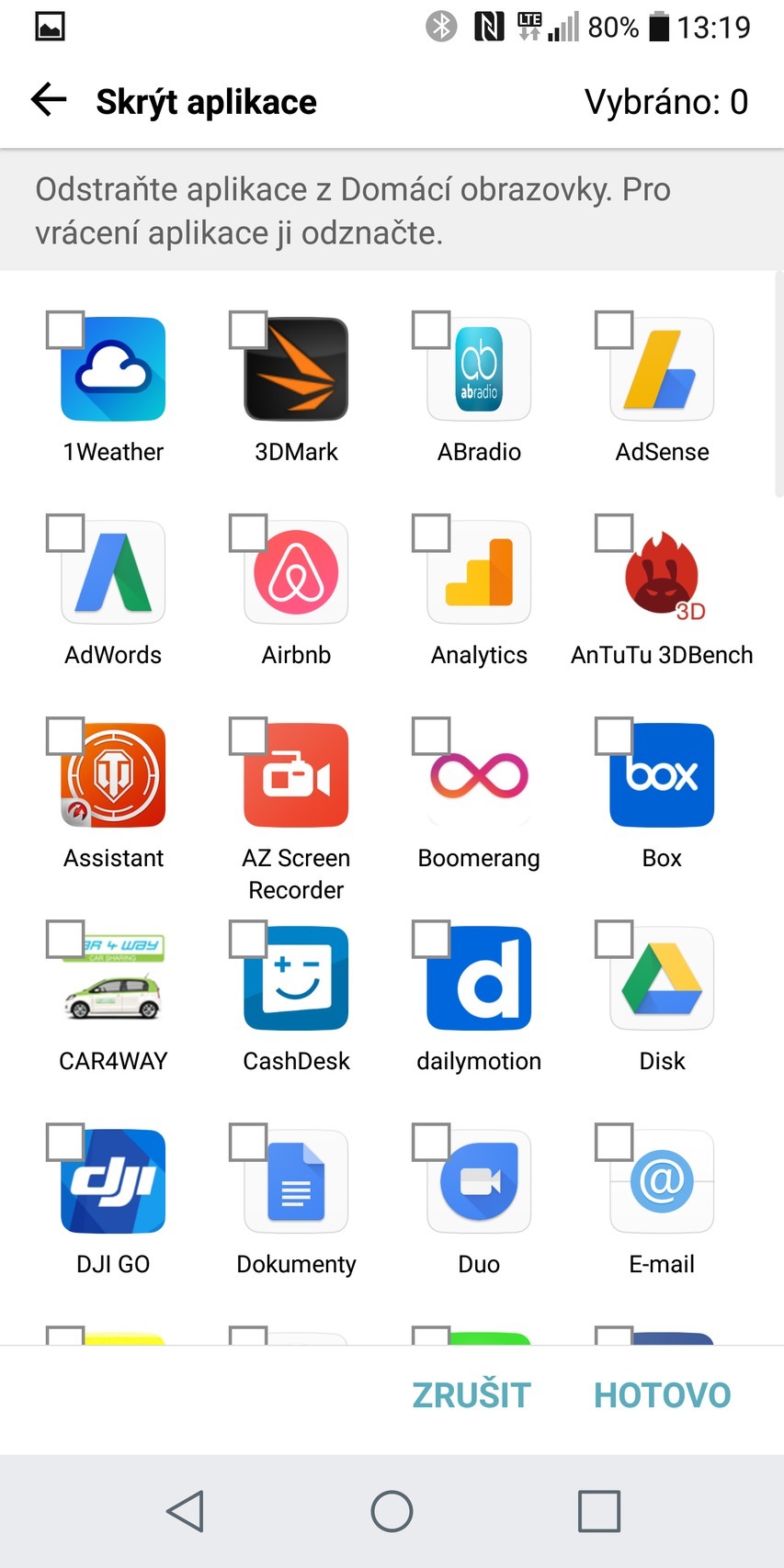Tick the Assistant app checkbox
784x1568 pixels.
pos(65,737)
